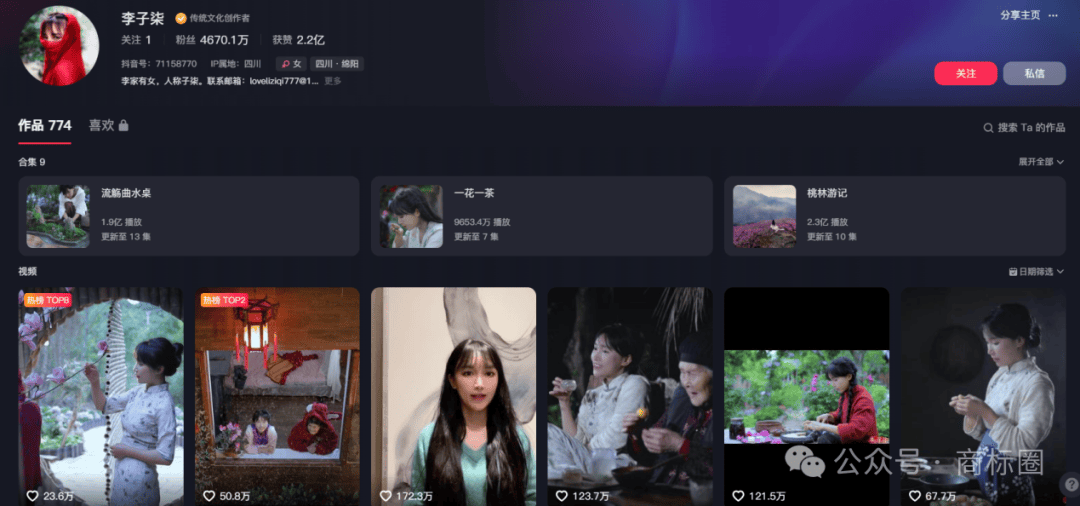Search within Ta 的作品
The width and height of the screenshot is (1080, 506).
coord(1024,128)
